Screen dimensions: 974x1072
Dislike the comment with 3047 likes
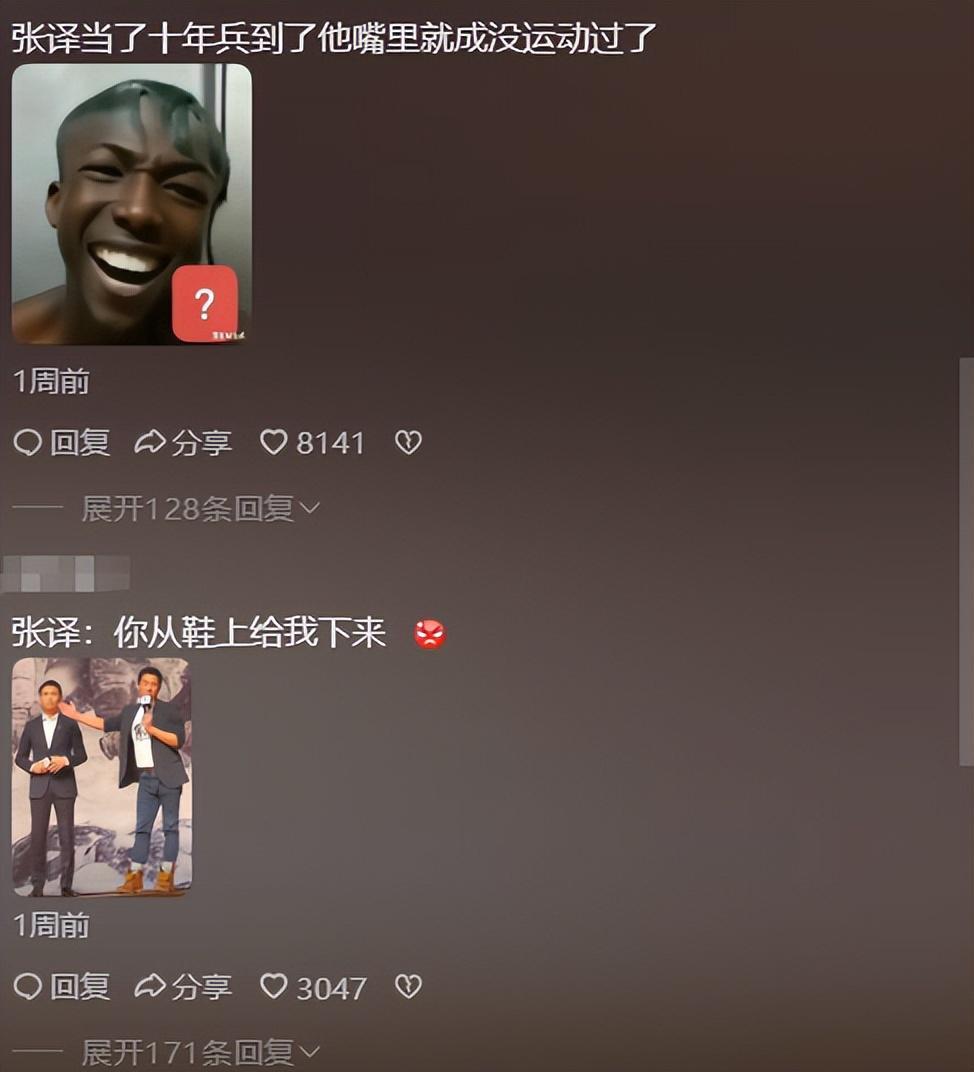[x=408, y=987]
